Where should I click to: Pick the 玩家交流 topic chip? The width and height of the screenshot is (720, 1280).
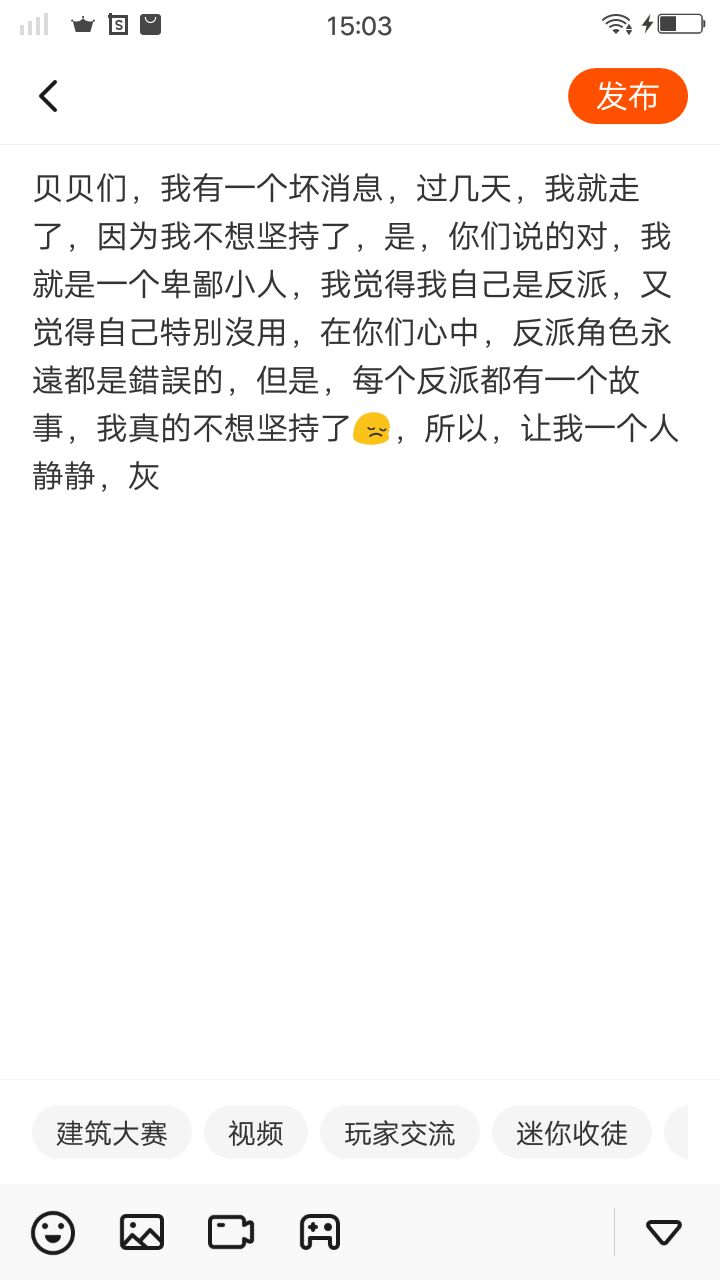pyautogui.click(x=400, y=1133)
